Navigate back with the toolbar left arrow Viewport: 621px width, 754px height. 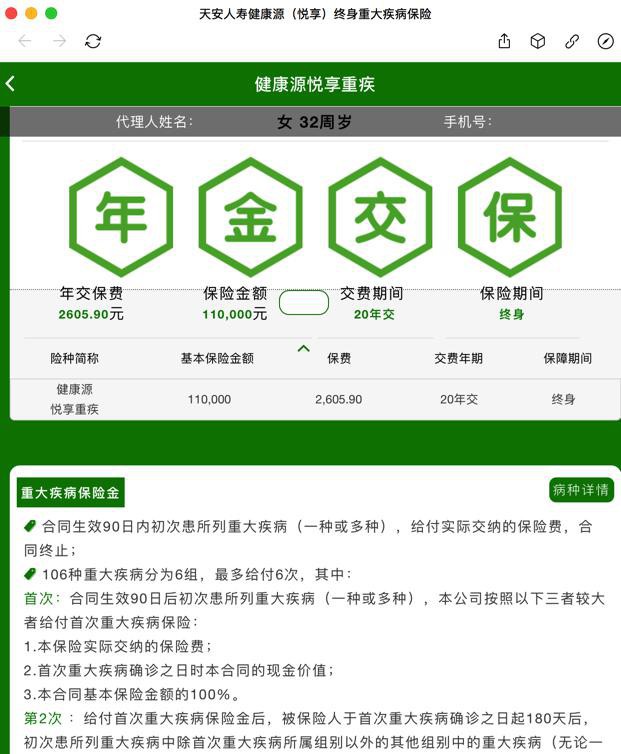tap(25, 41)
